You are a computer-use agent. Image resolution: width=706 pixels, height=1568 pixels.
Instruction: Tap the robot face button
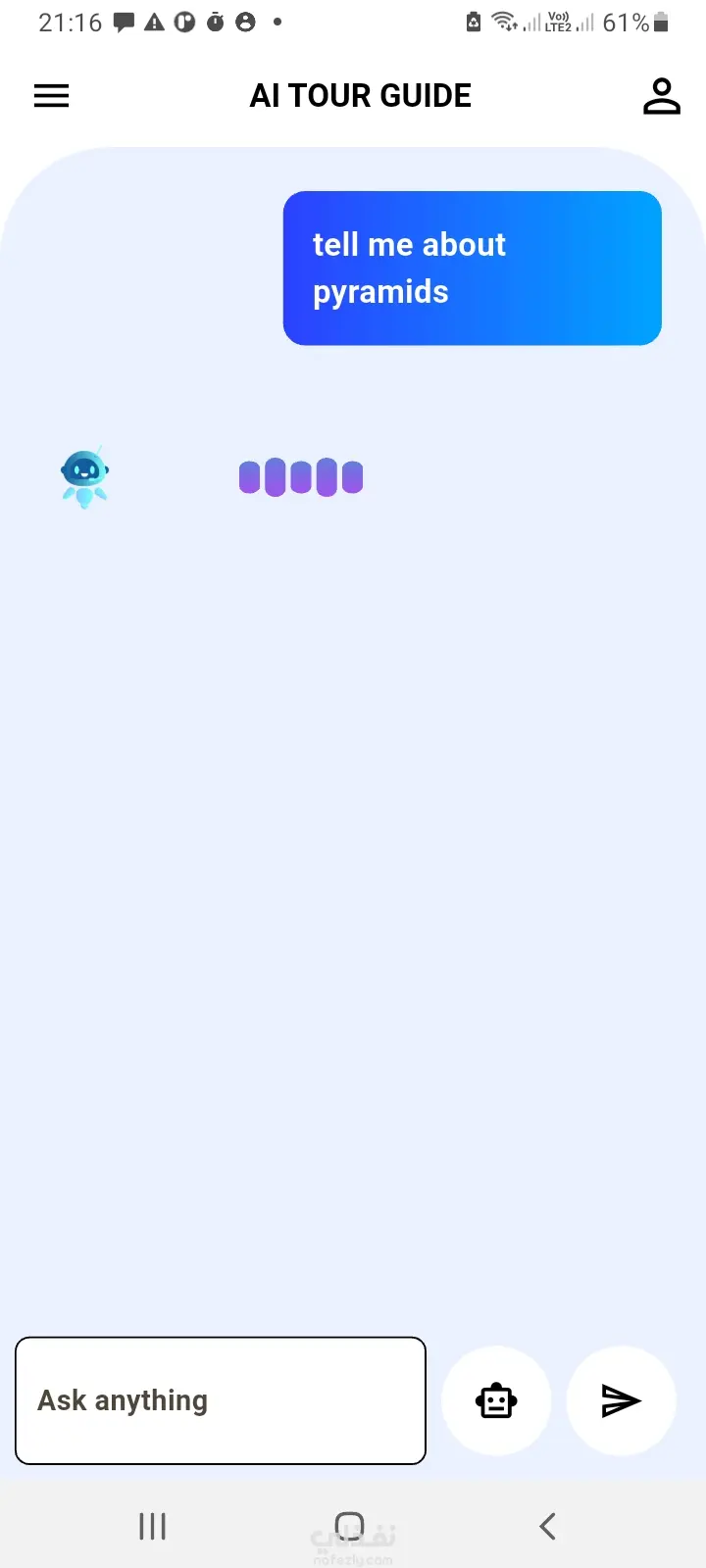click(x=496, y=1401)
